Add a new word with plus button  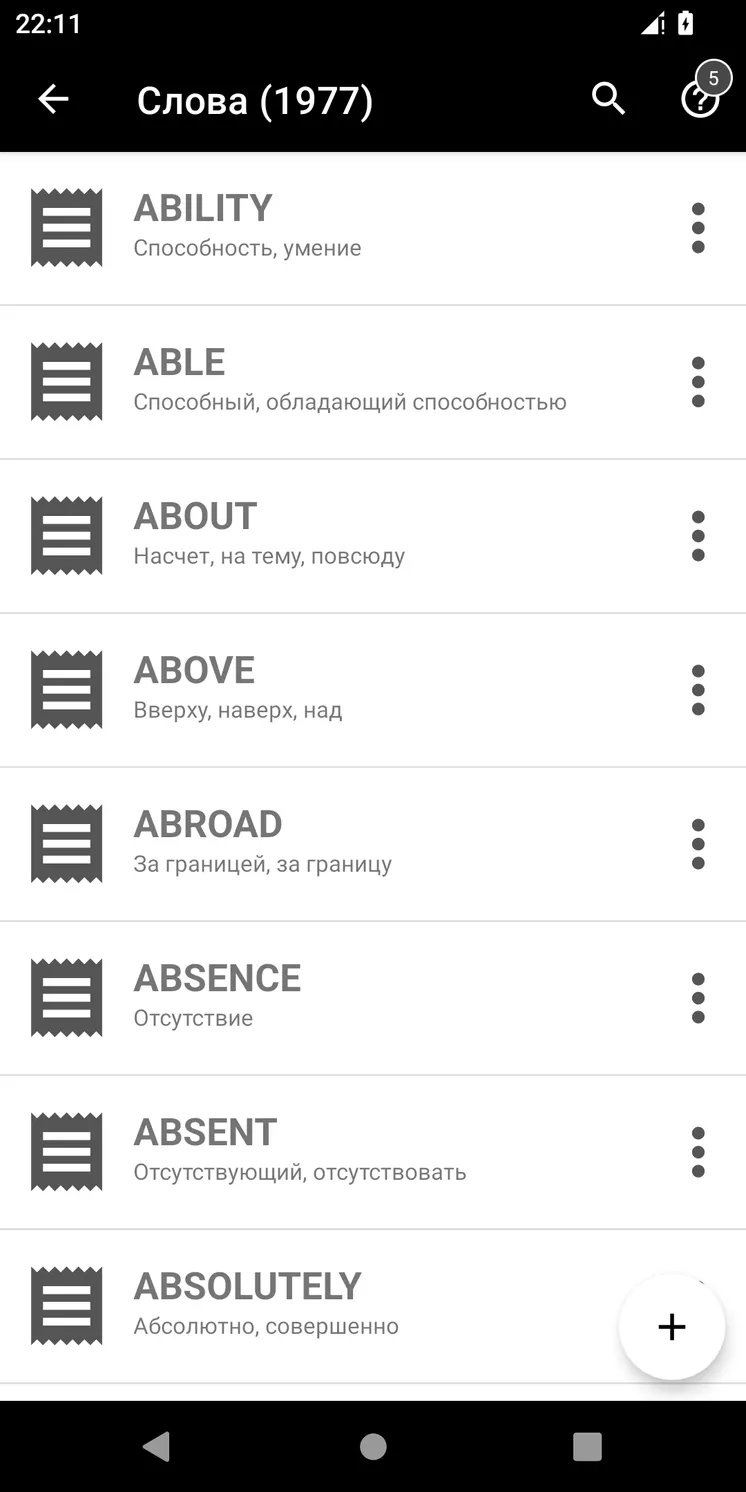(672, 1327)
